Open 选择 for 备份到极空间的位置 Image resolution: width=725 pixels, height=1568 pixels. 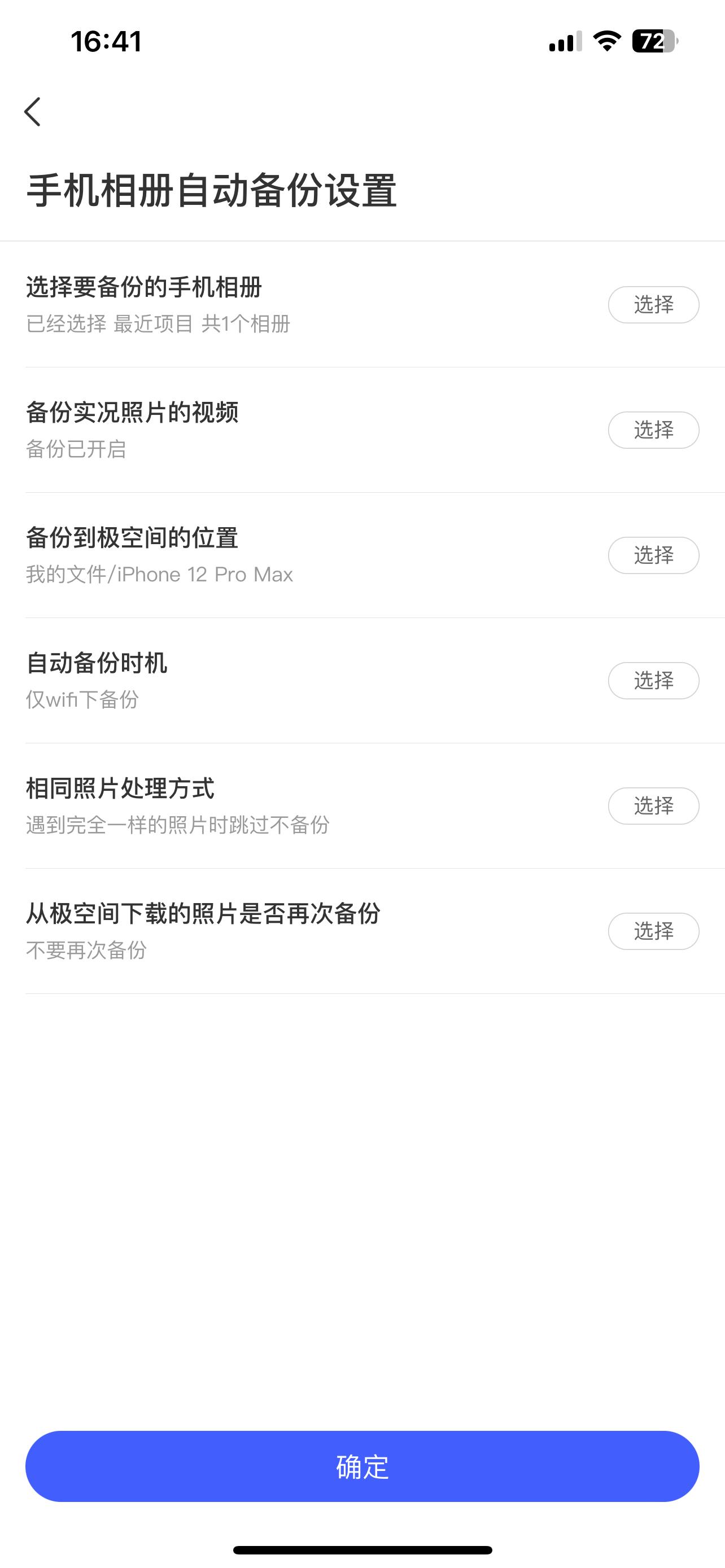click(653, 555)
